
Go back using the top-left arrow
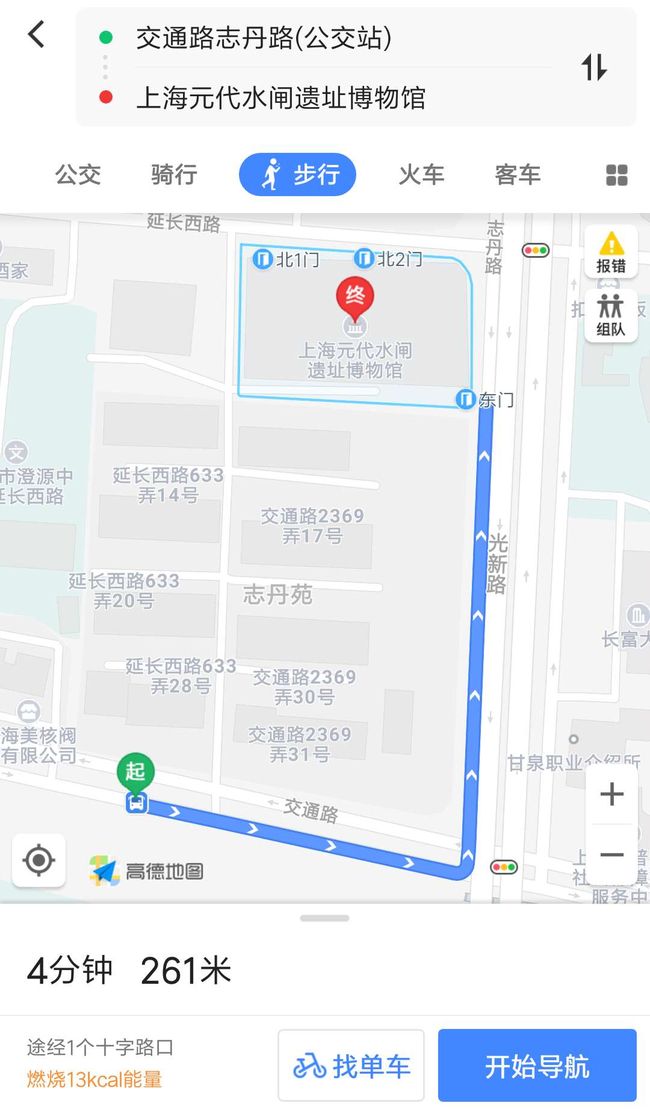[36, 33]
